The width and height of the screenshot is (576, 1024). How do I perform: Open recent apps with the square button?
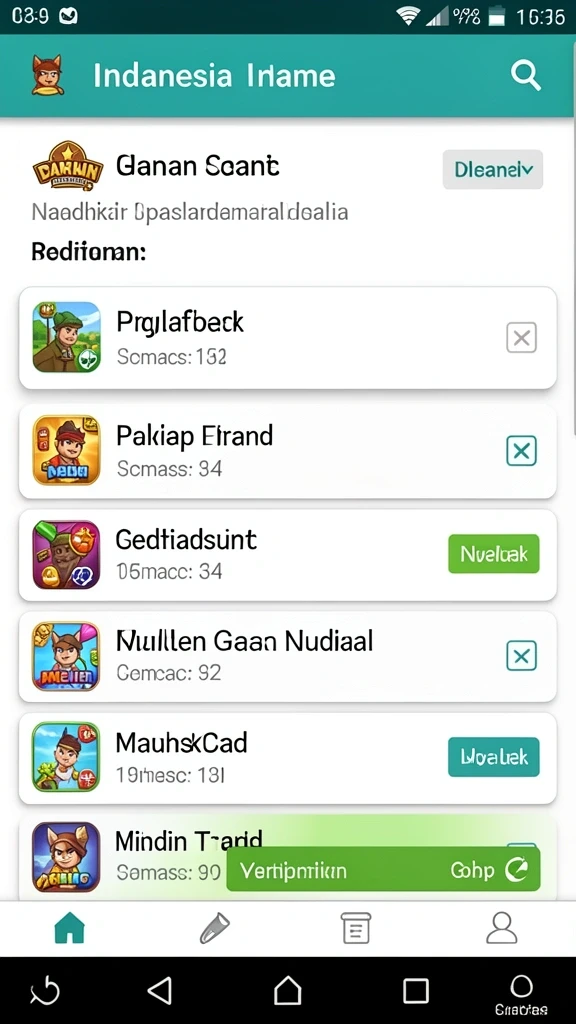pos(415,991)
